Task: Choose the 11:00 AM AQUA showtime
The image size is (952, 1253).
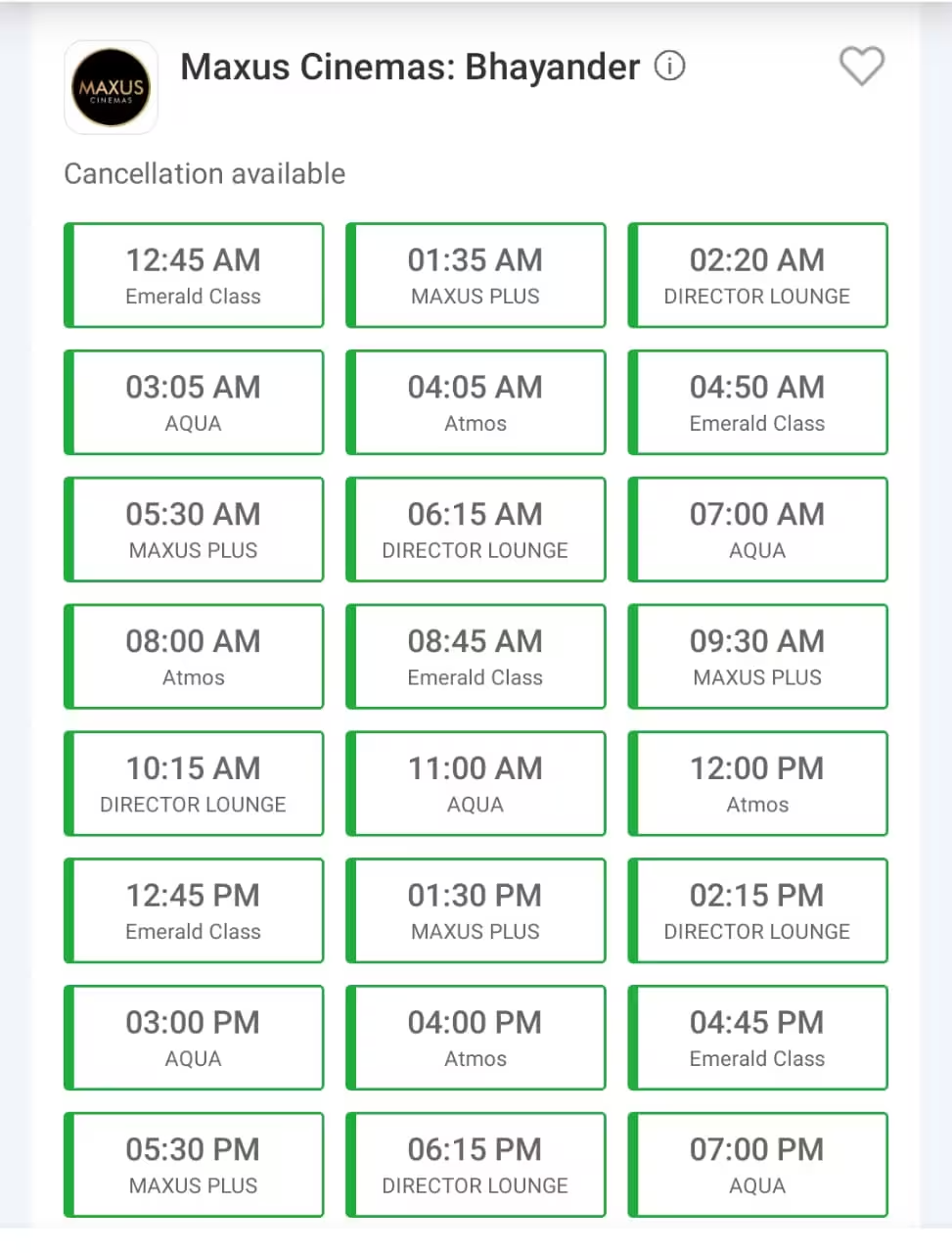Action: (x=476, y=783)
